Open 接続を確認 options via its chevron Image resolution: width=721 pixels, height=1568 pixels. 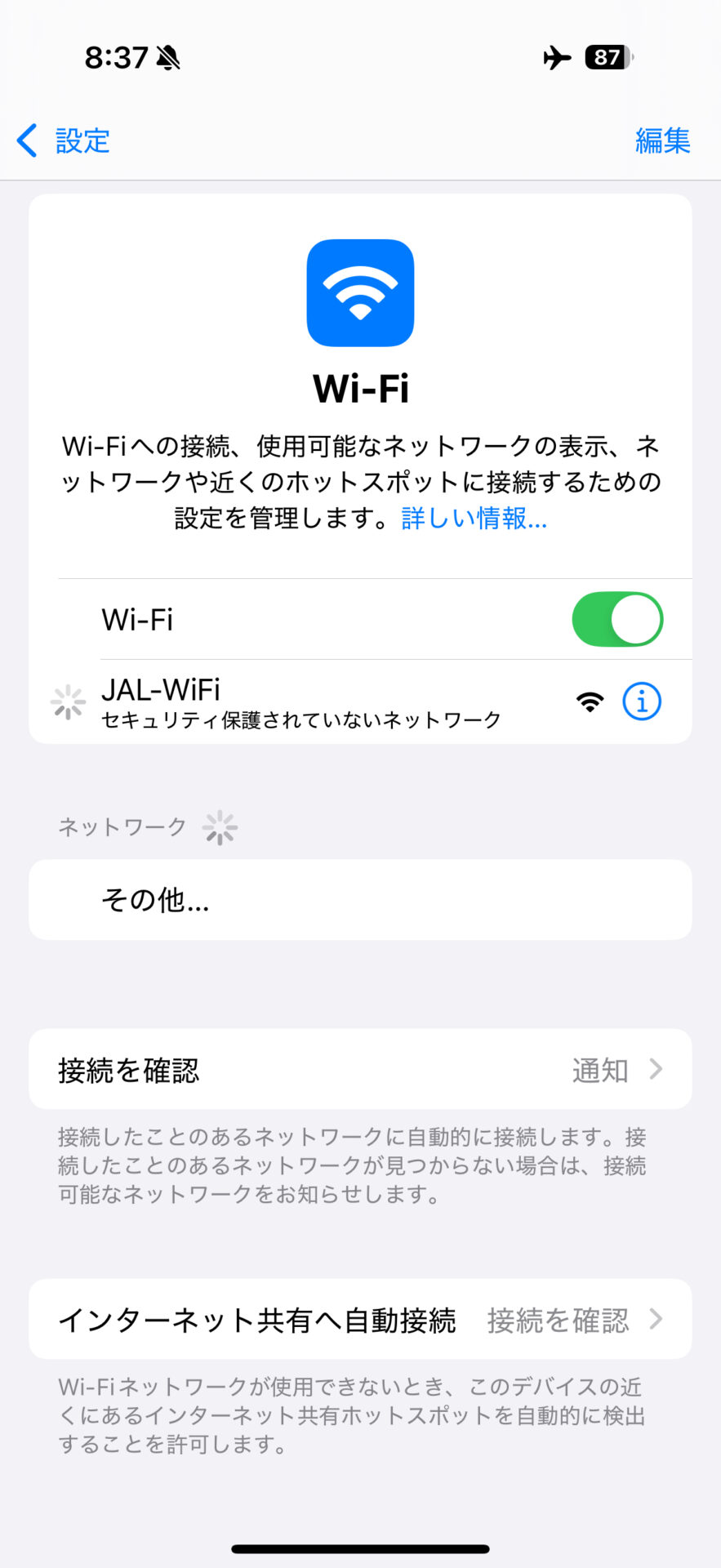[x=657, y=1070]
